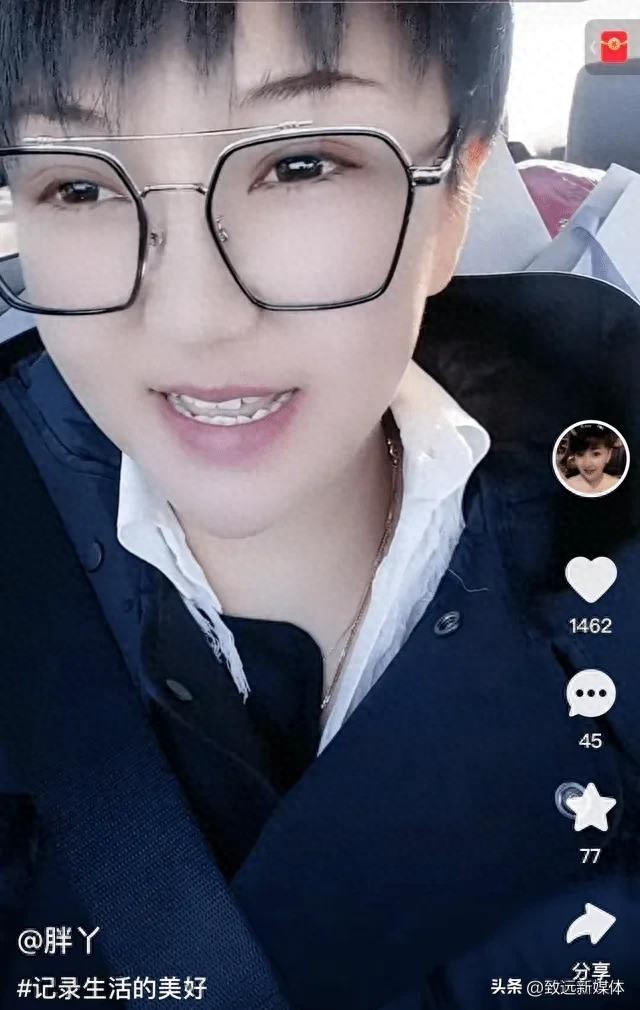
Task: Add the video to favorites with the star icon
Action: (x=591, y=807)
